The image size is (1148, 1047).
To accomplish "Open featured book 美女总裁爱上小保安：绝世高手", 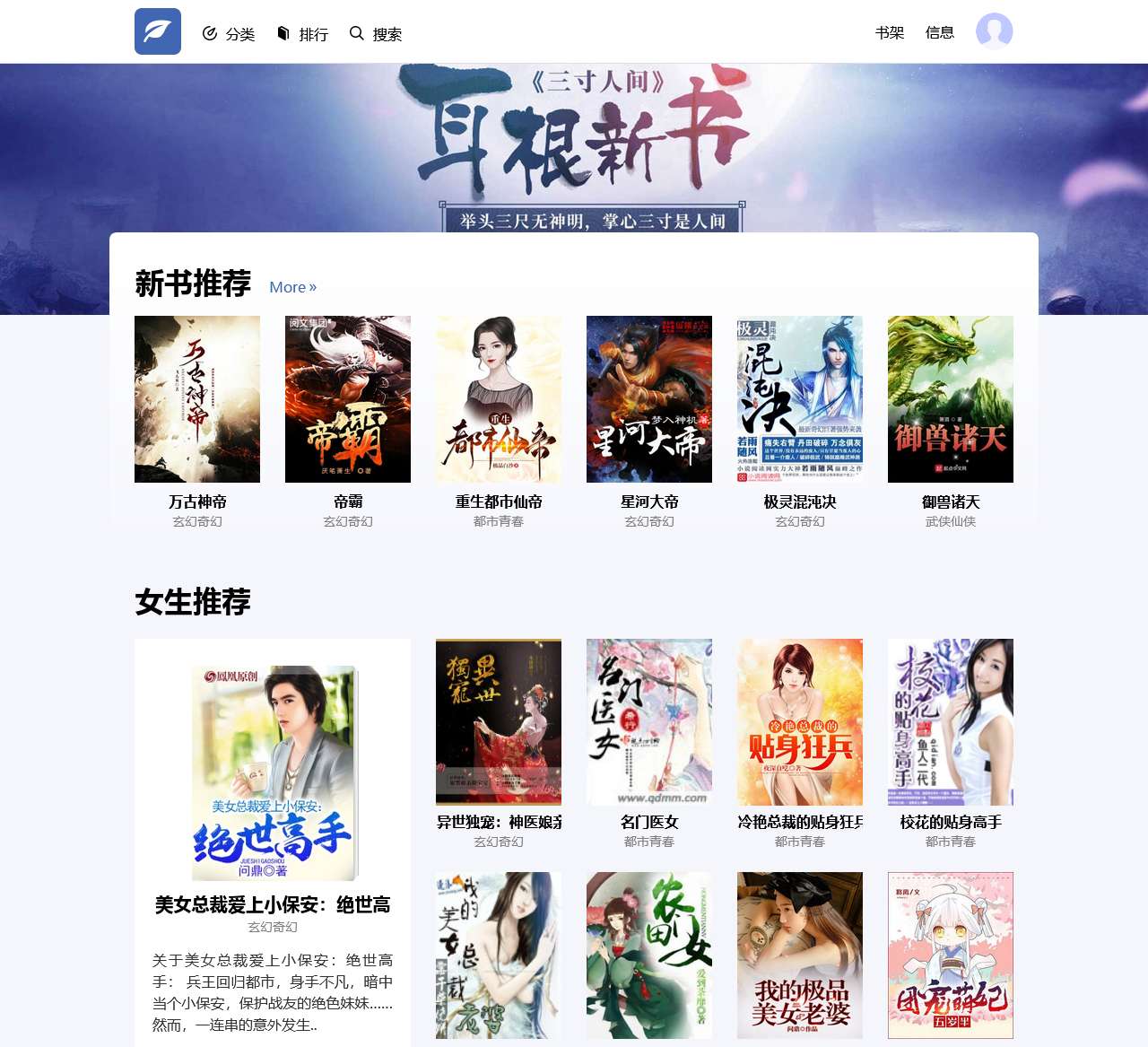I will pos(273,773).
